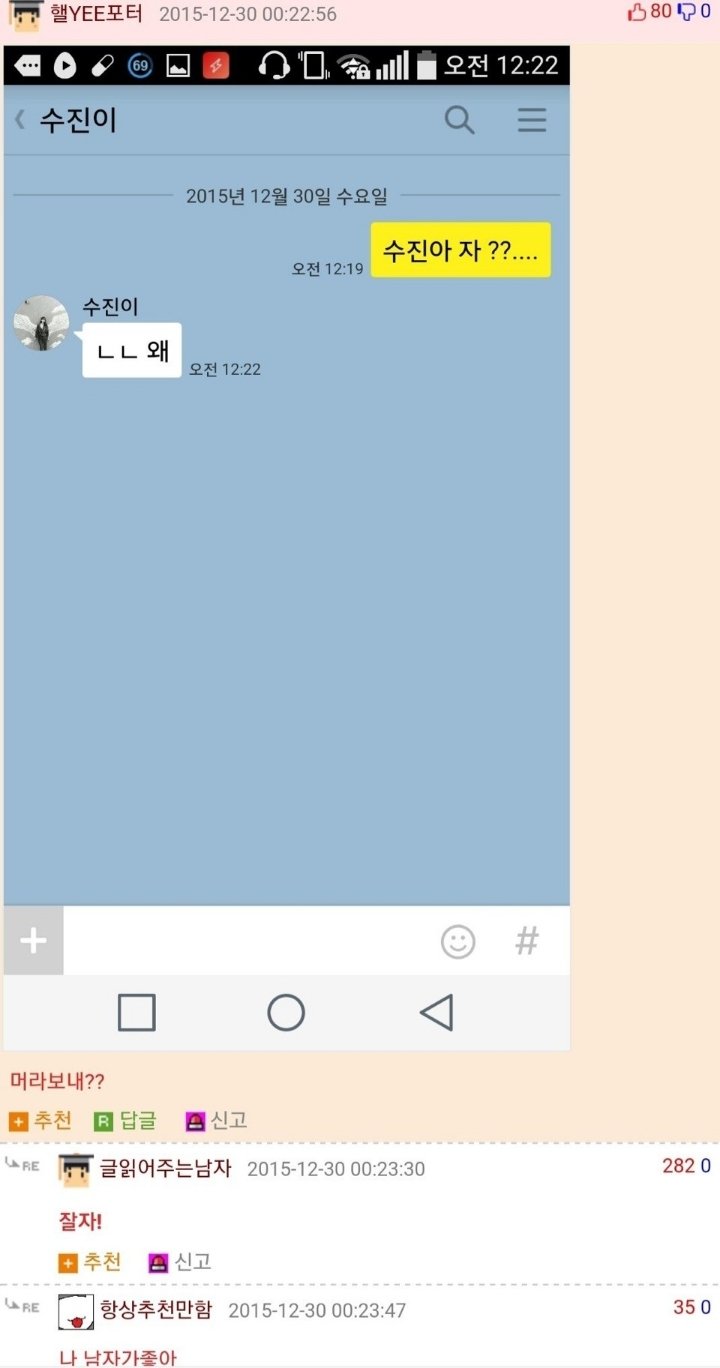The width and height of the screenshot is (720, 1368).
Task: View user 글읽어주는남자's profile
Action: pyautogui.click(x=165, y=1168)
